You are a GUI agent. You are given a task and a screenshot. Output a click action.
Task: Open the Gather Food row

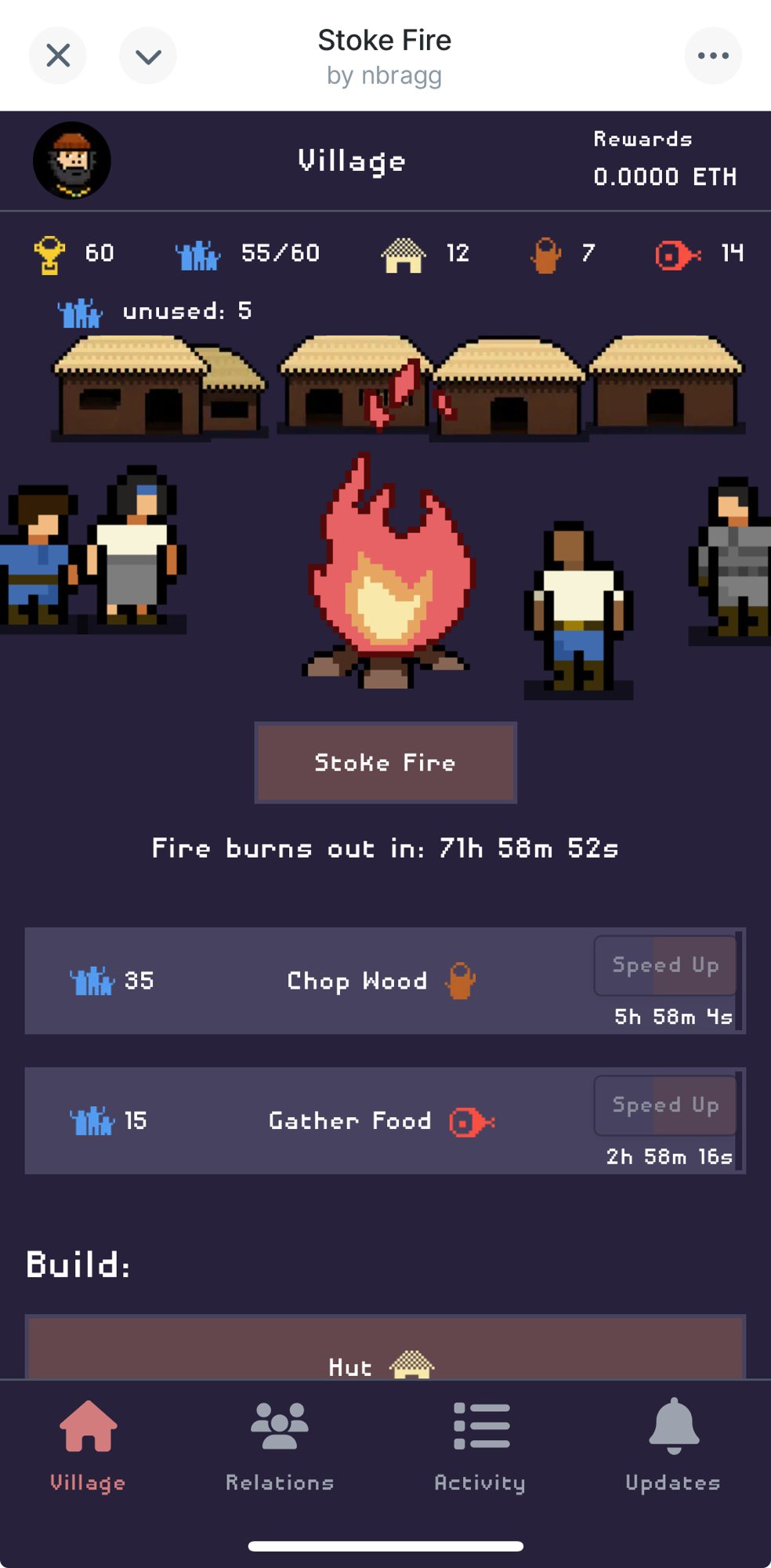(349, 1121)
